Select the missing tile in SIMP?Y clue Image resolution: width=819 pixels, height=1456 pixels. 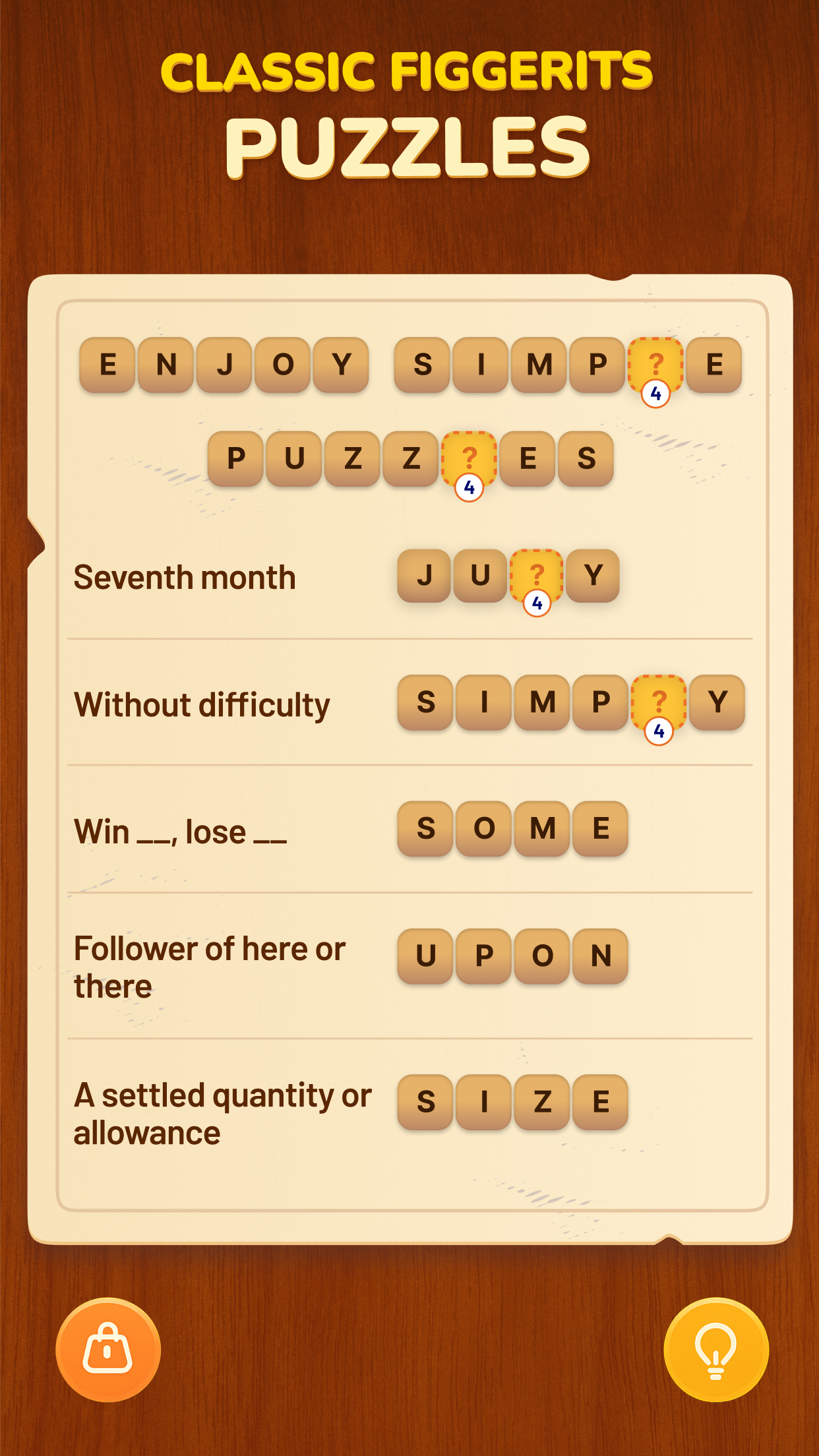pyautogui.click(x=658, y=702)
